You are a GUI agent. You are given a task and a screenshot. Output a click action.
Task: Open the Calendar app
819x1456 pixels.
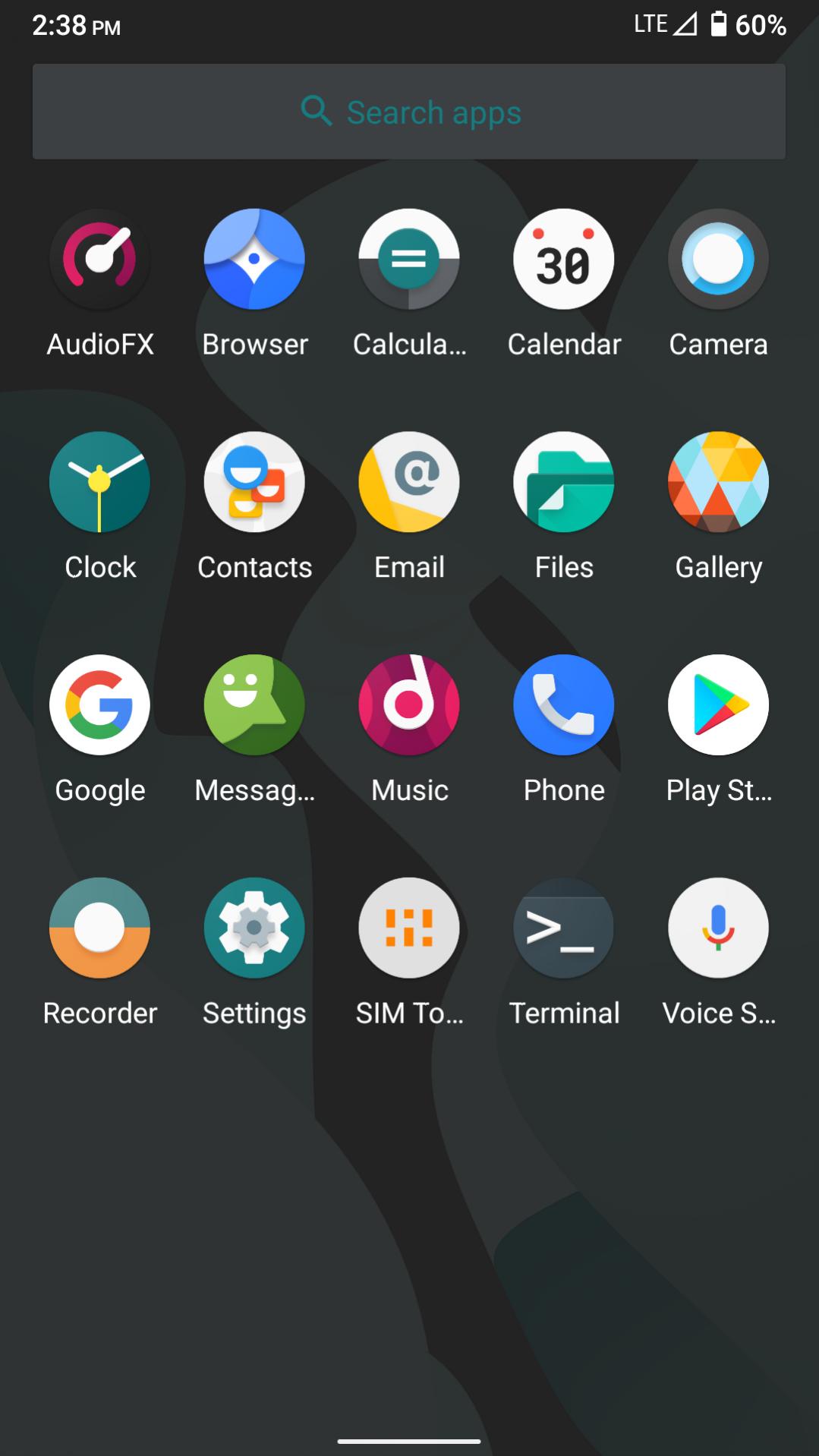[x=564, y=260]
